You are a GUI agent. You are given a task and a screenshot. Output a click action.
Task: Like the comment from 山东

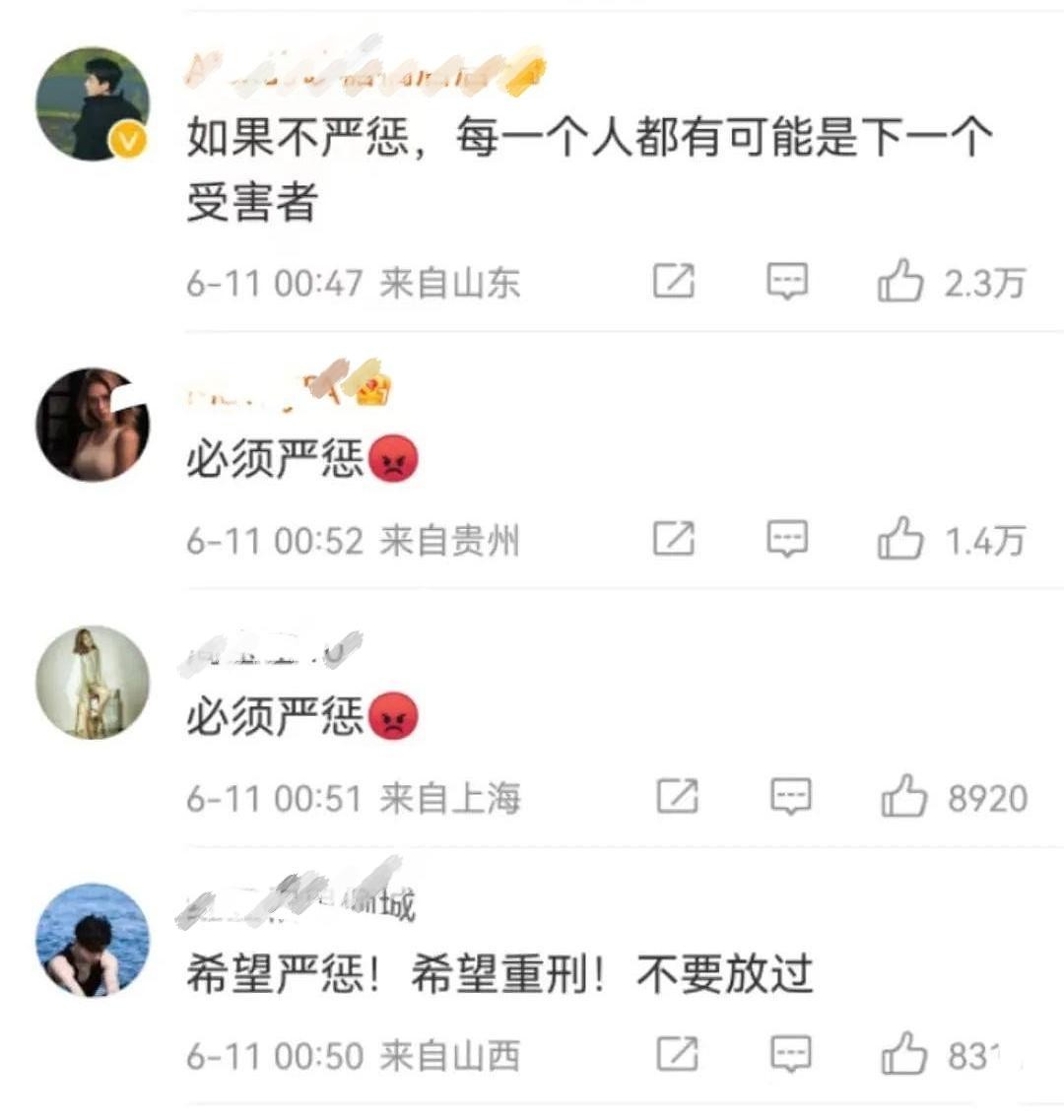pos(900,282)
